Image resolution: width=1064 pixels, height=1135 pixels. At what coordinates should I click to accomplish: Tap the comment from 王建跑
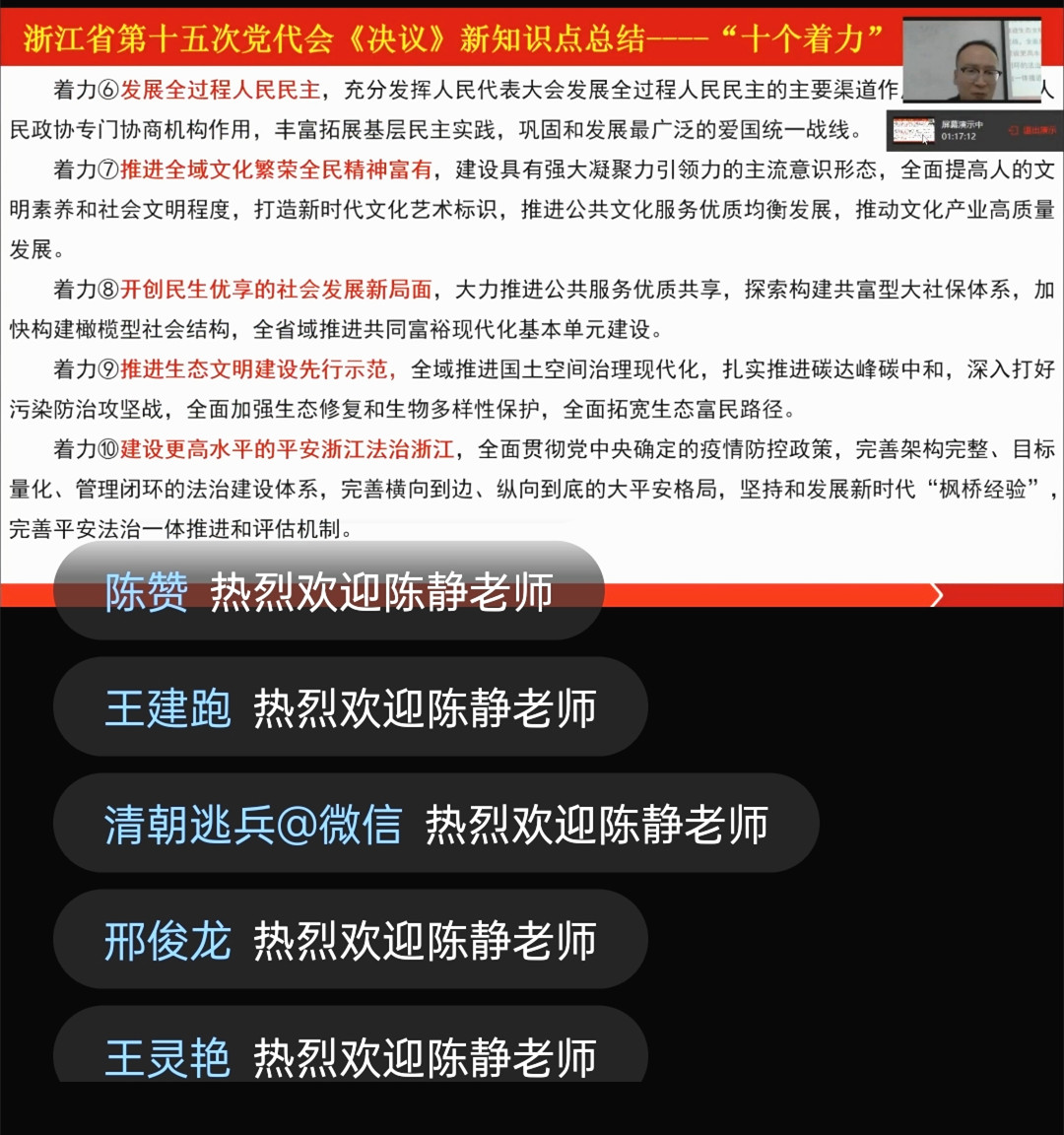pyautogui.click(x=350, y=708)
